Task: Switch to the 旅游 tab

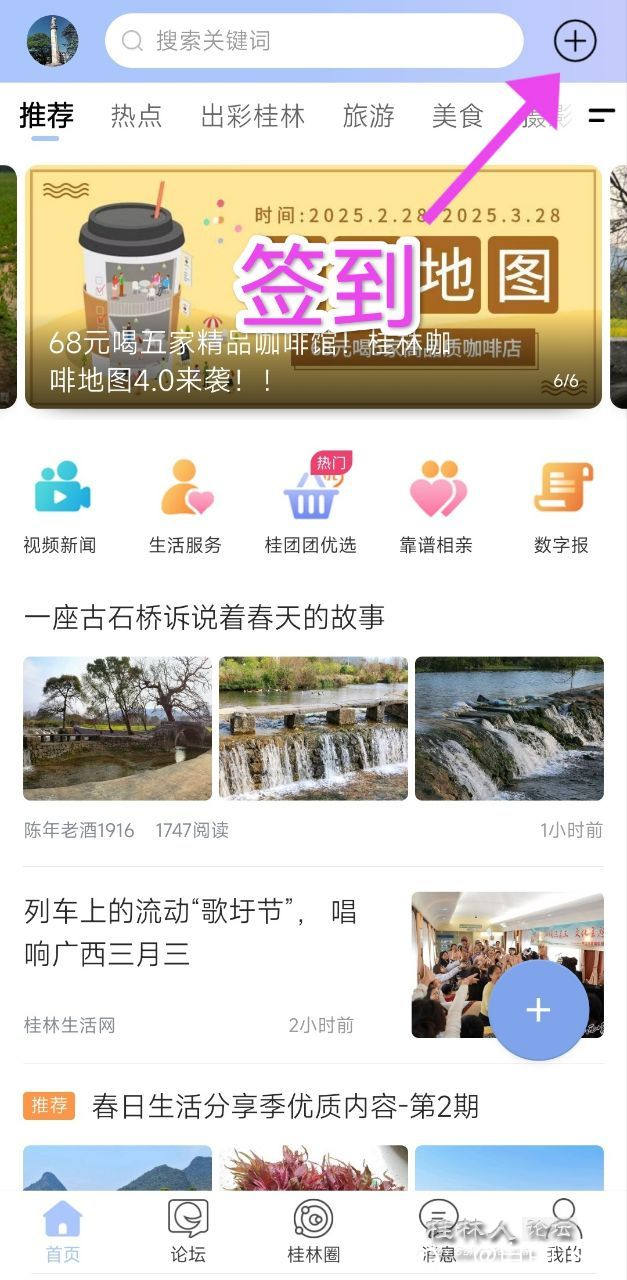Action: [368, 116]
